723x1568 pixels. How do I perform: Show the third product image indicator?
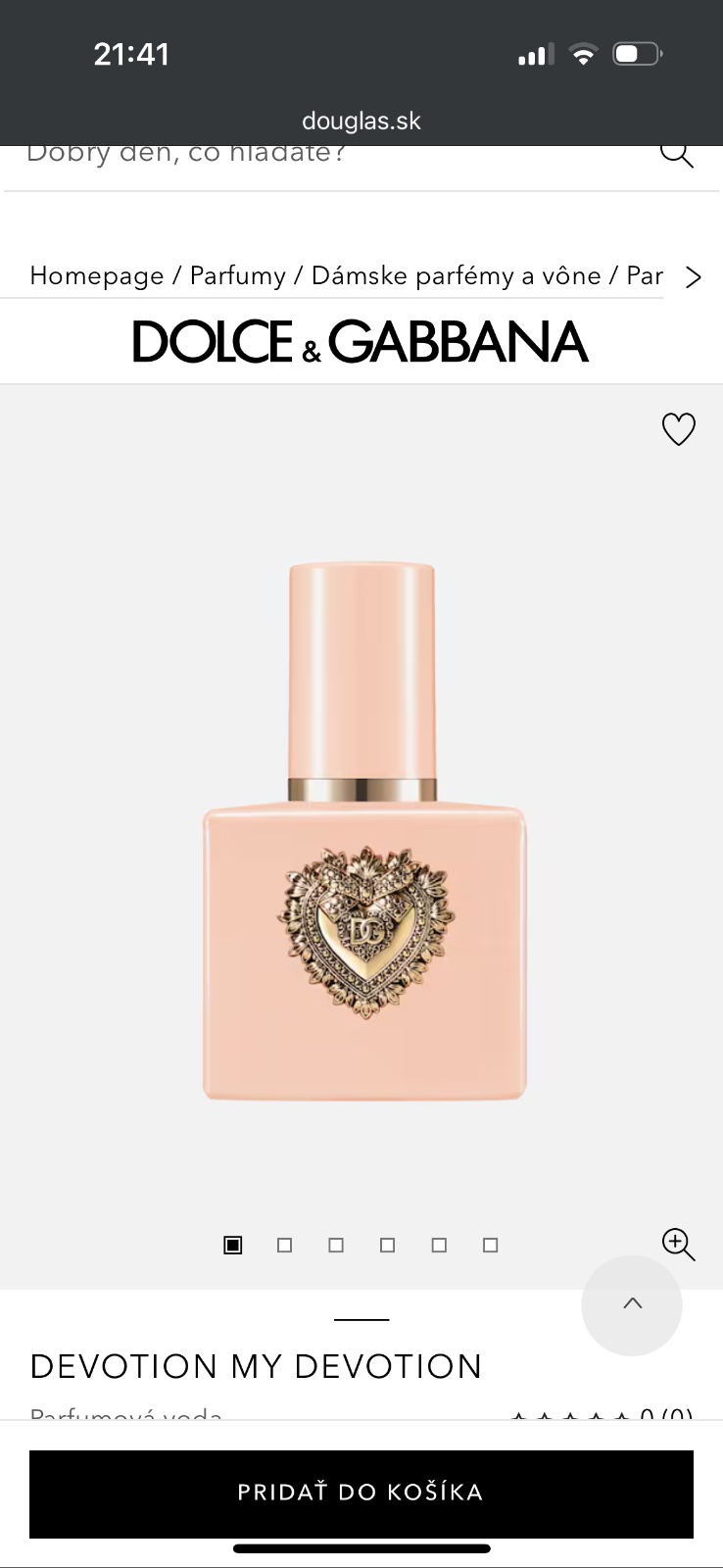pos(336,1246)
